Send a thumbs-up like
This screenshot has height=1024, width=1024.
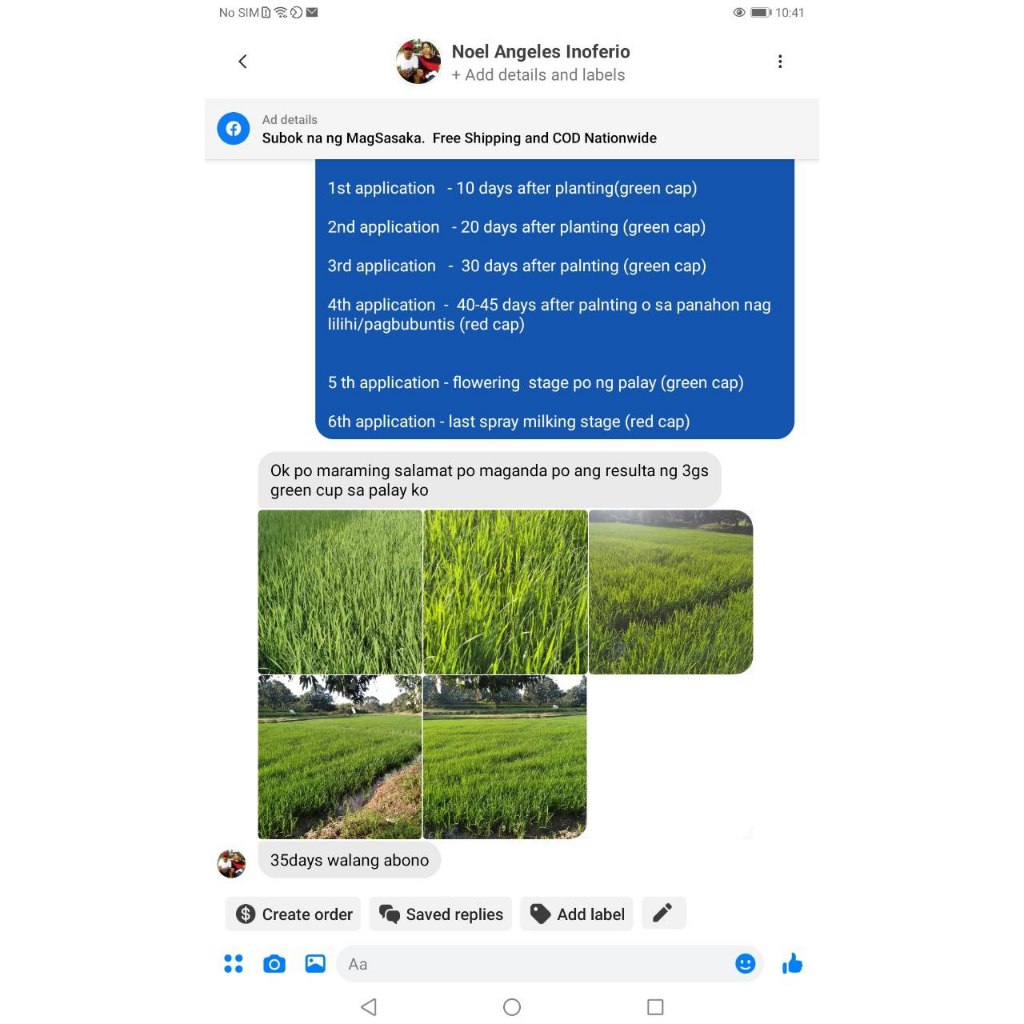click(792, 964)
